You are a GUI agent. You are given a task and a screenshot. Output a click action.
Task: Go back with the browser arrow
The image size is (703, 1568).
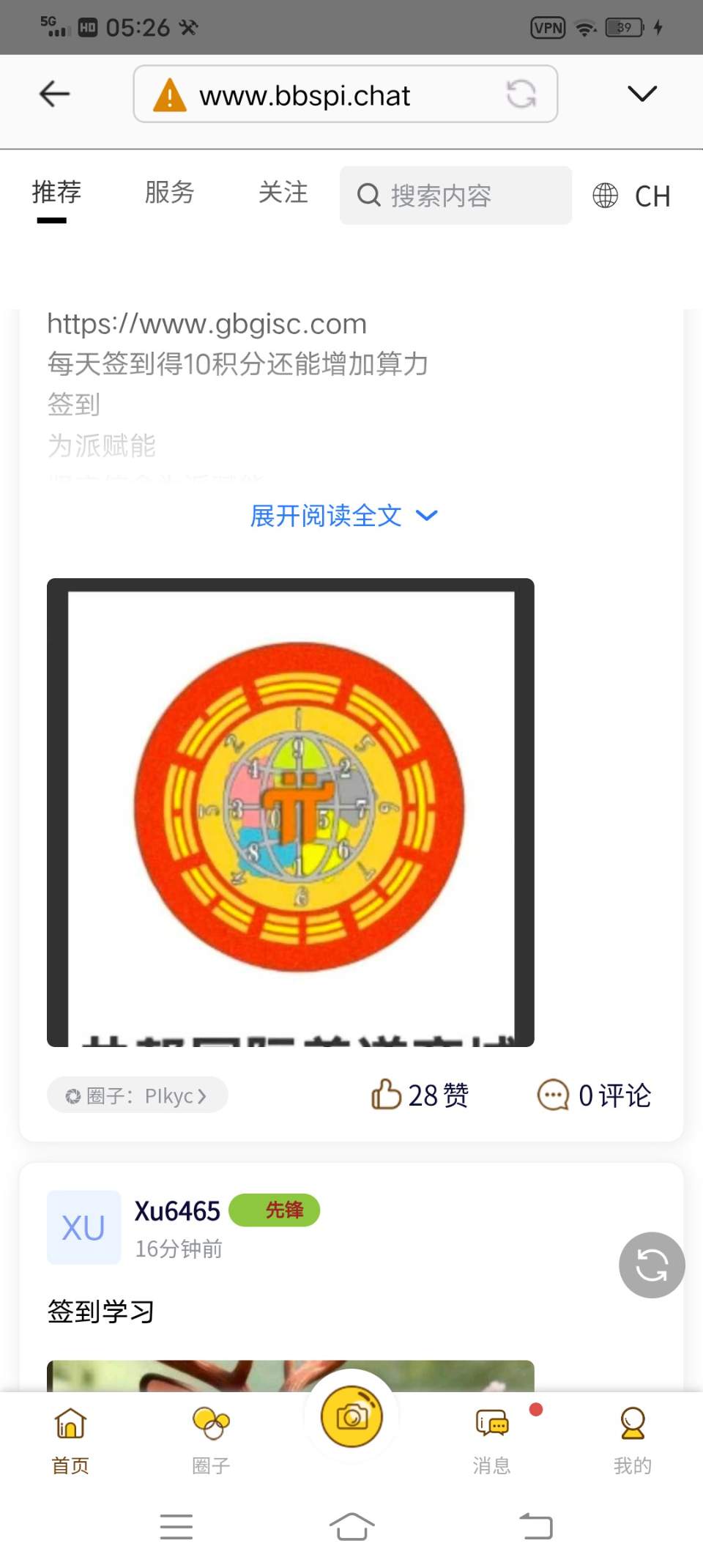54,94
